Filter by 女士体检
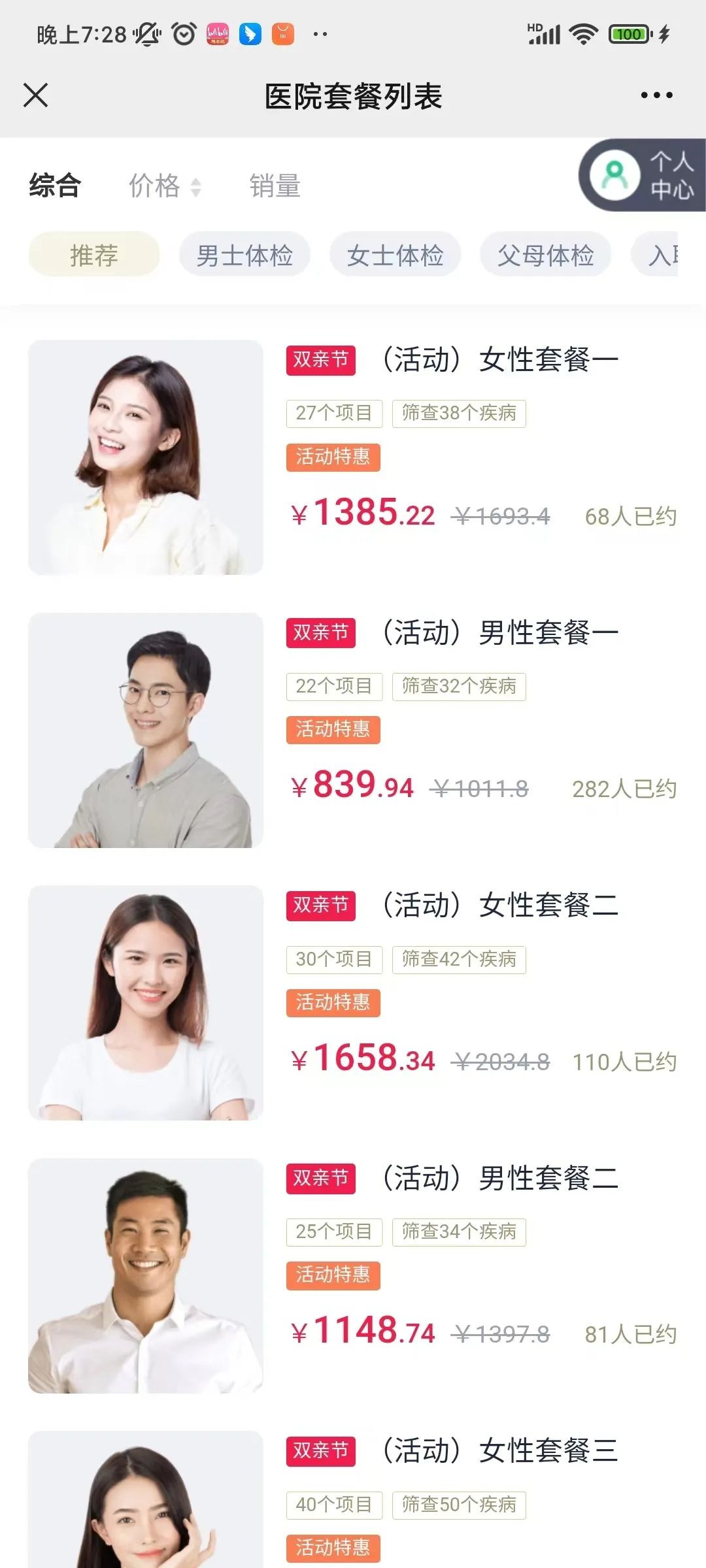Viewport: 706px width, 1568px height. coord(395,255)
